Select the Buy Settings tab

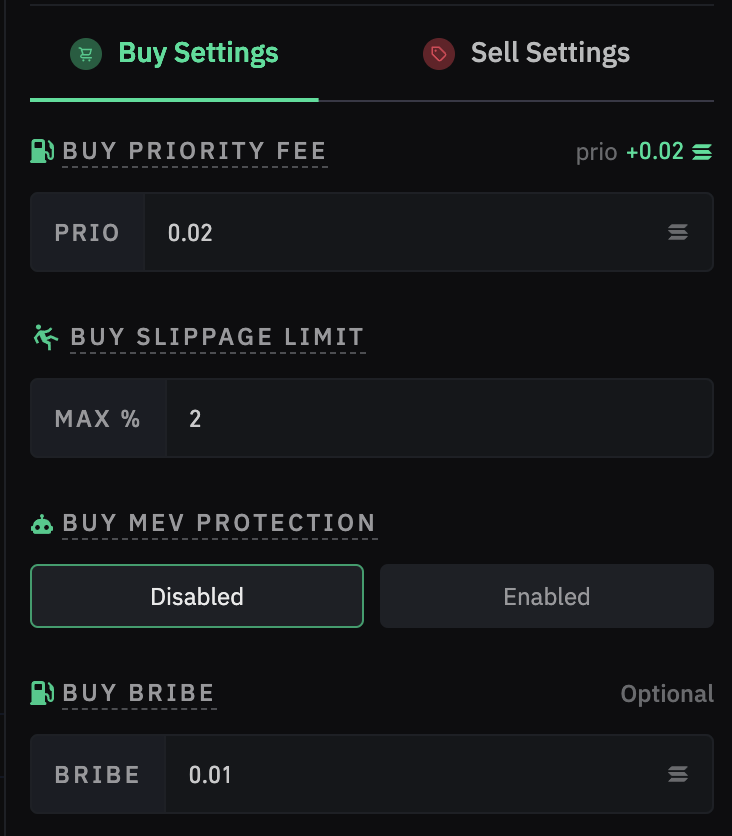(176, 53)
